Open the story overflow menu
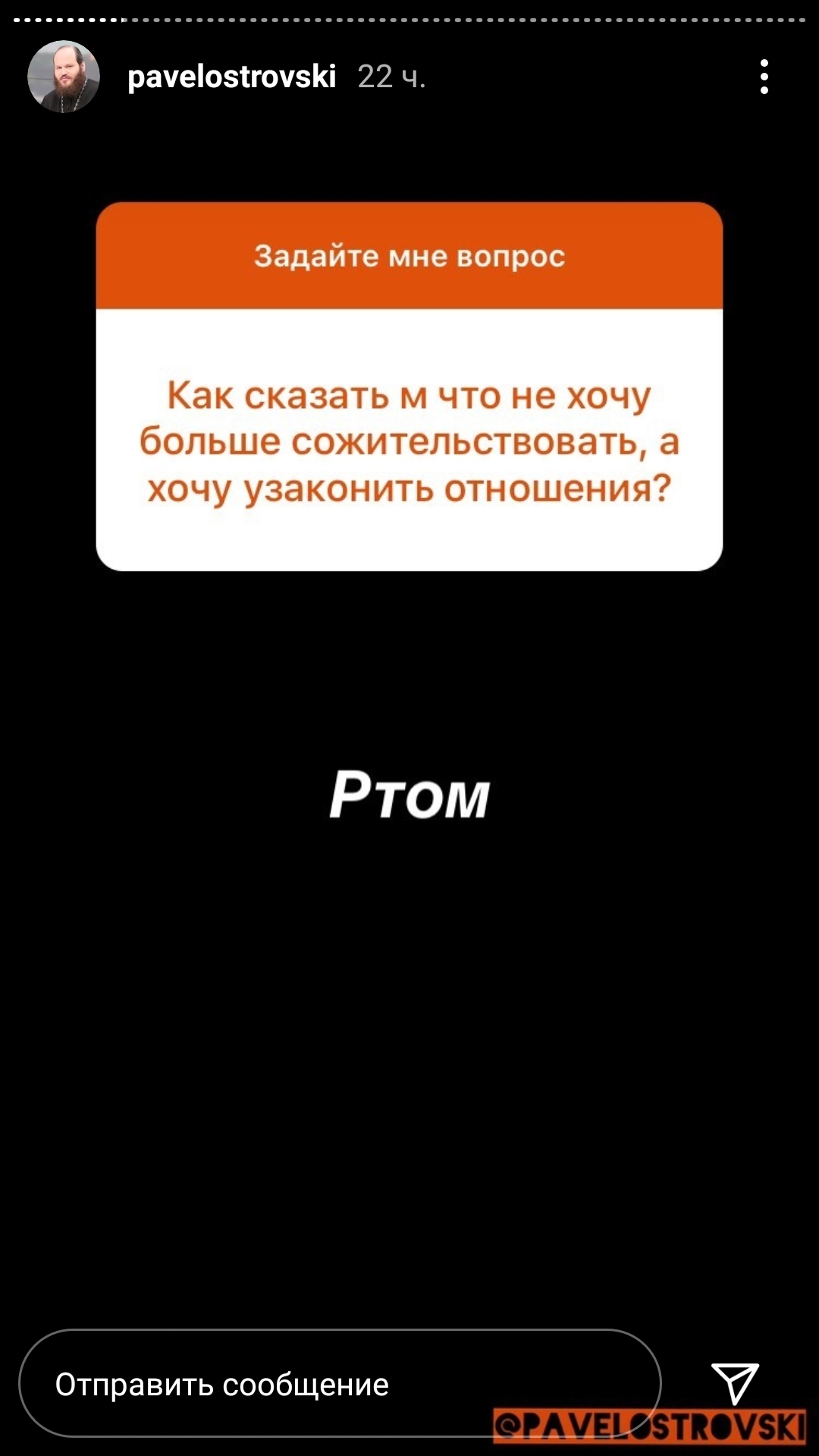819x1456 pixels. (764, 77)
